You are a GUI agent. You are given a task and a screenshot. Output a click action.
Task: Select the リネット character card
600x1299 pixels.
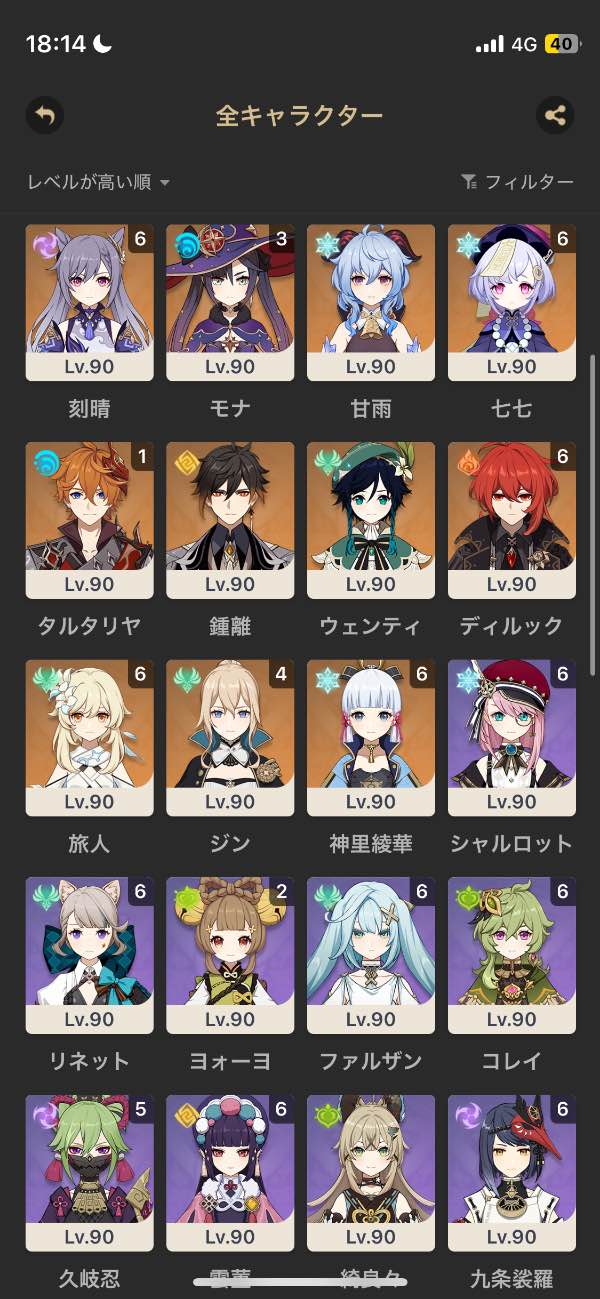tap(89, 955)
